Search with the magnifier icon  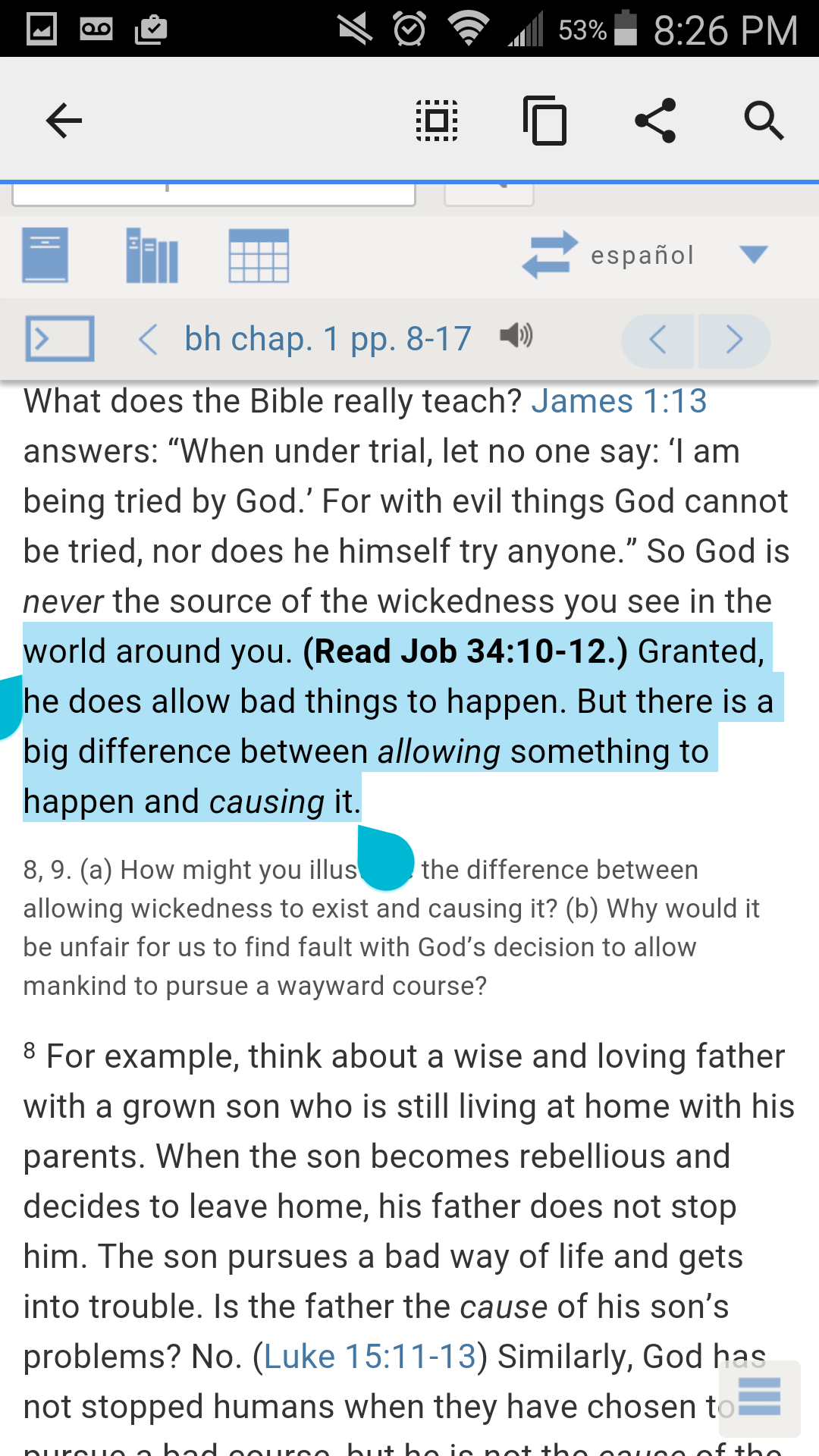point(764,120)
